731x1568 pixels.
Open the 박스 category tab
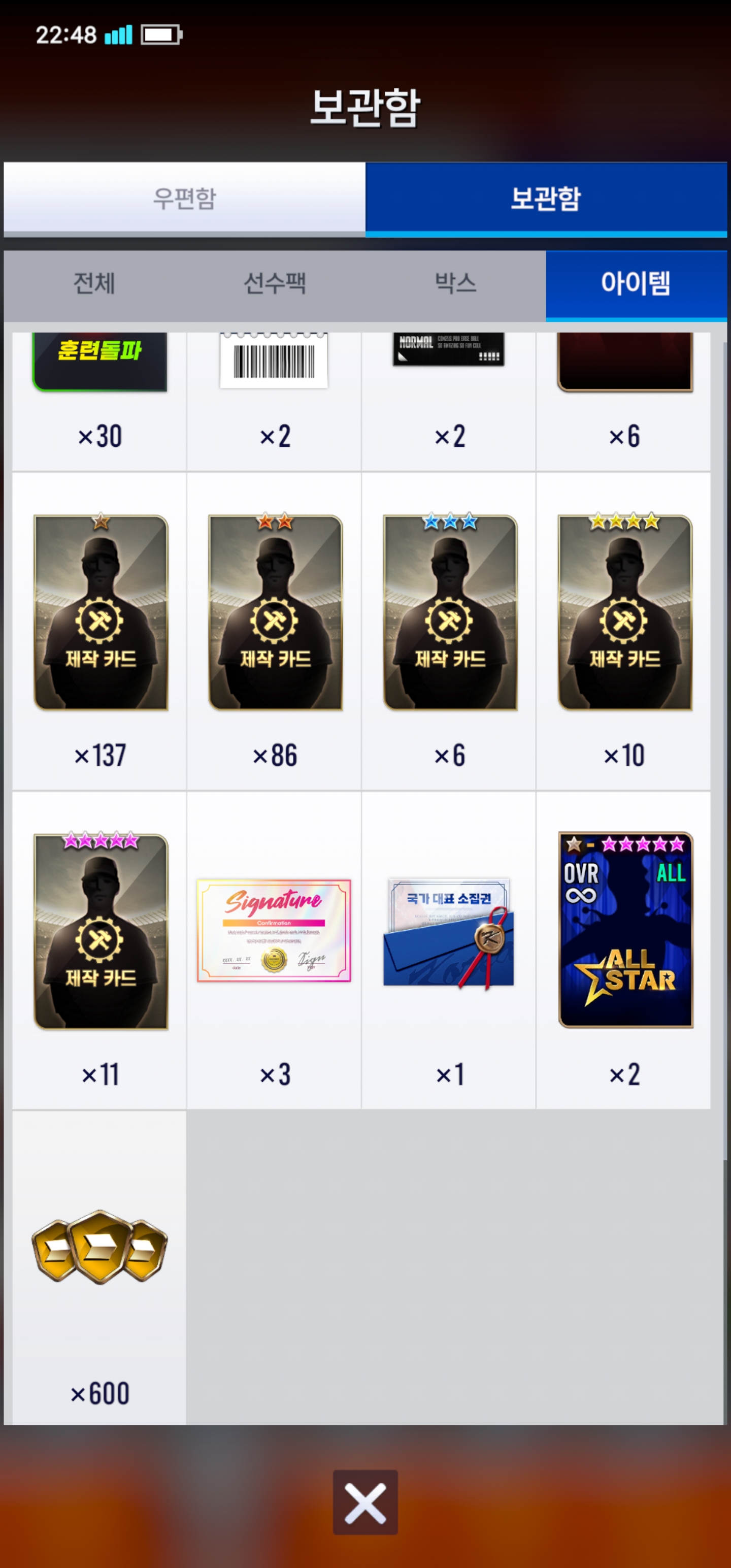pyautogui.click(x=455, y=284)
